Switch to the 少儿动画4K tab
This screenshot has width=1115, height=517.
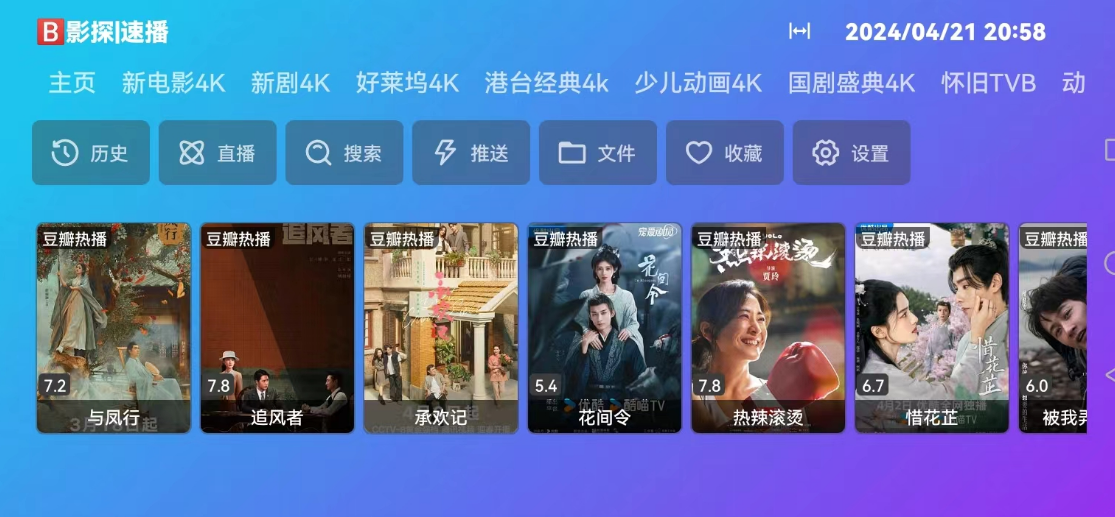[698, 83]
